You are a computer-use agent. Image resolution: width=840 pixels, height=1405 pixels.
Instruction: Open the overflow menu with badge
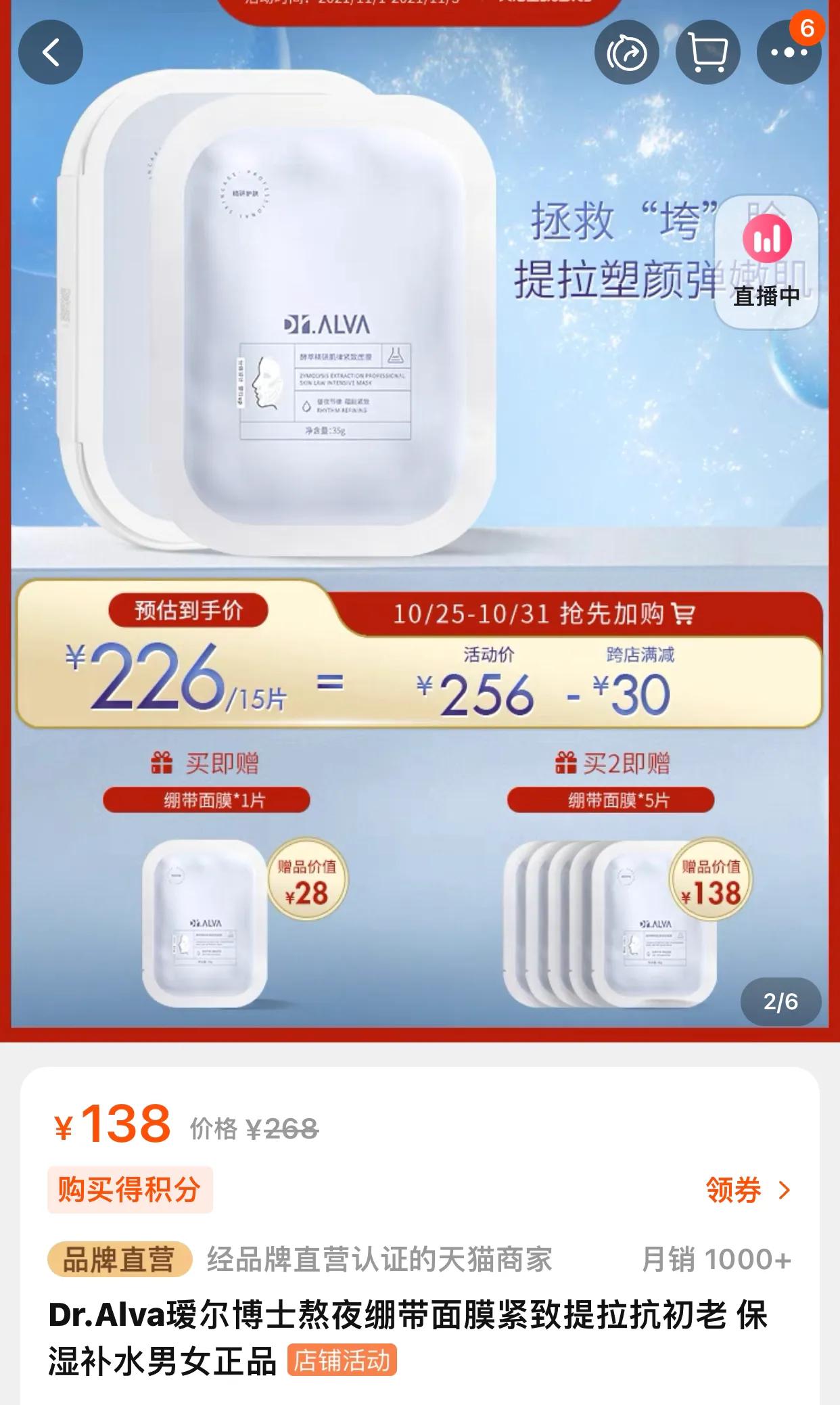pos(789,52)
